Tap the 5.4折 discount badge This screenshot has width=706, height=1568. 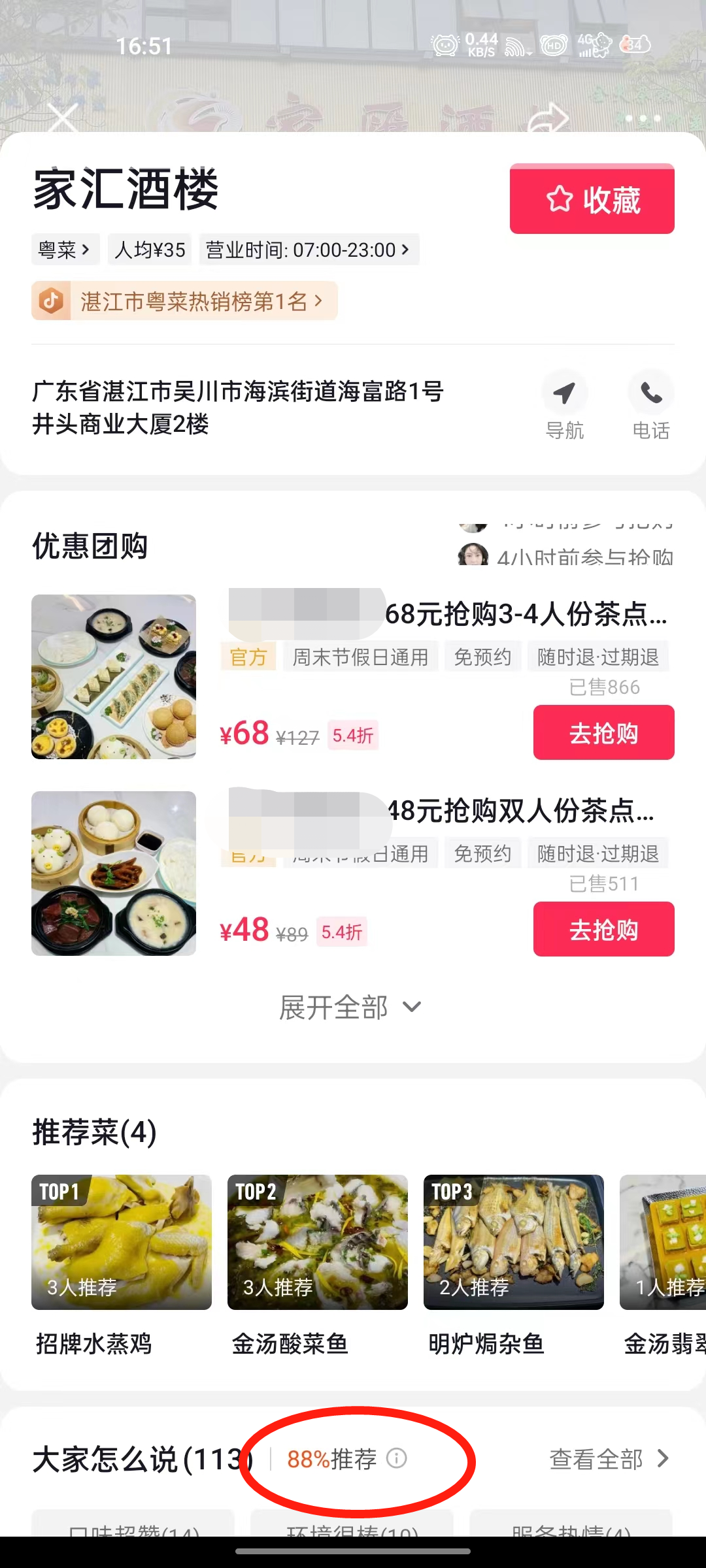(x=352, y=736)
